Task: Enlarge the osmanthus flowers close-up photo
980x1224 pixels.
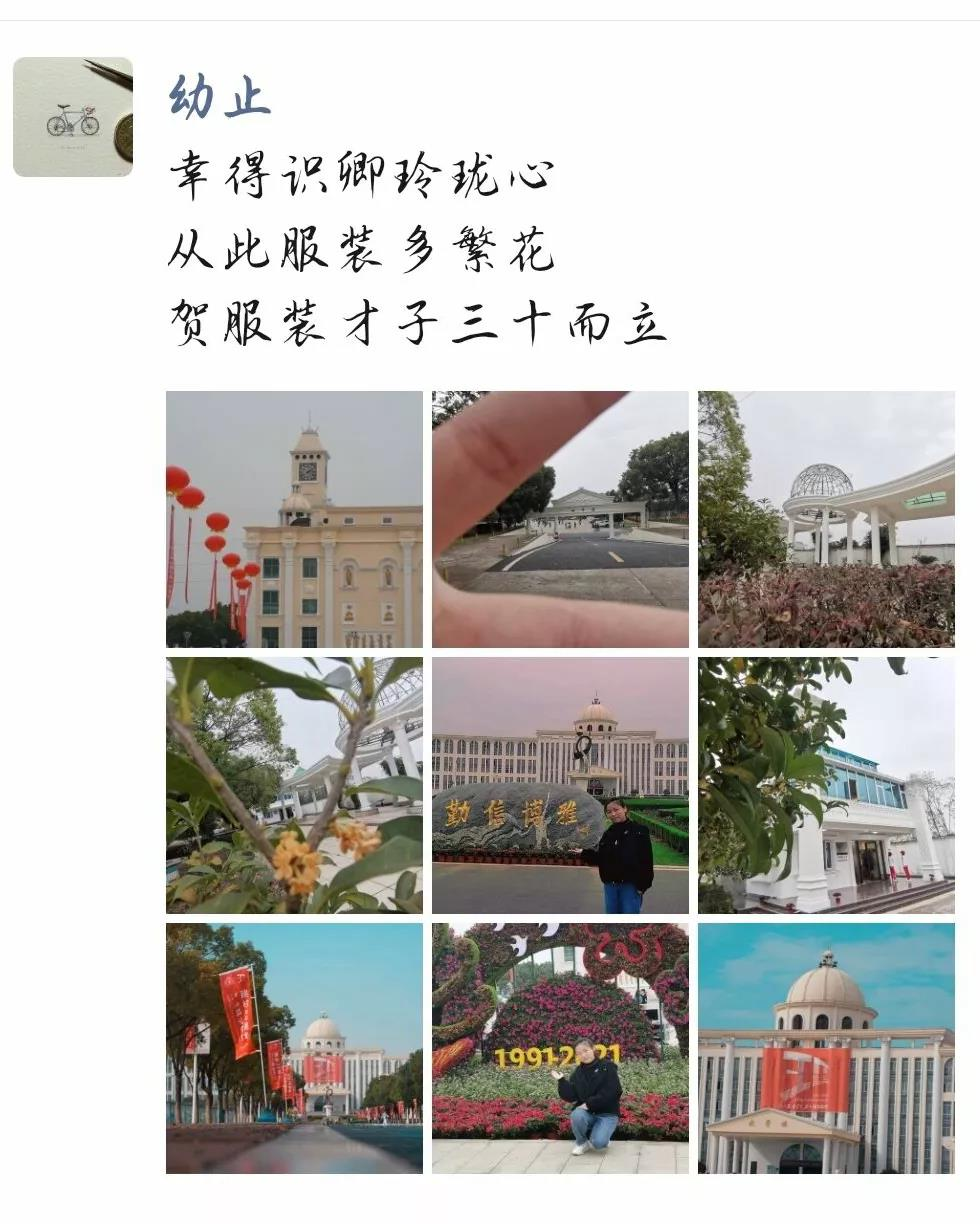Action: (x=294, y=785)
